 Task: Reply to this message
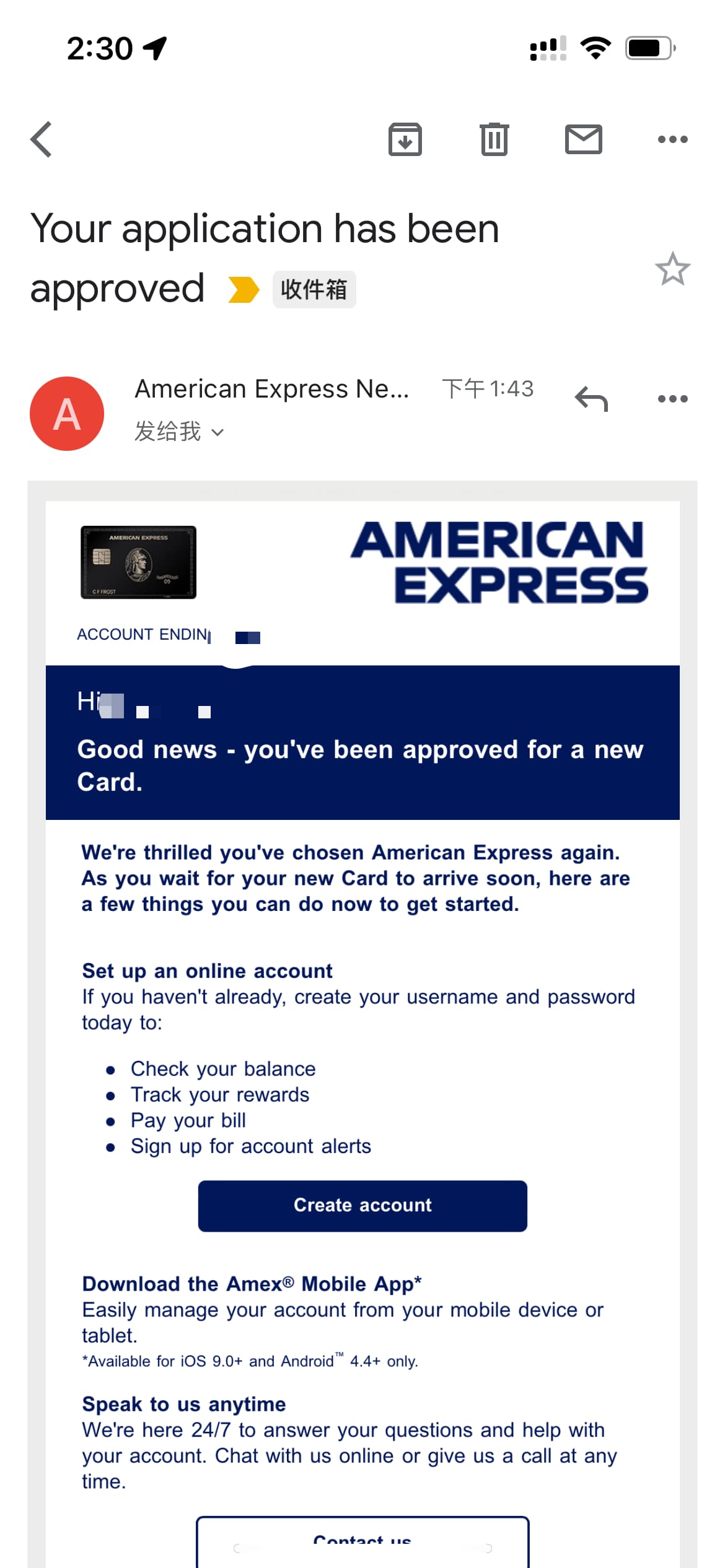(x=591, y=399)
